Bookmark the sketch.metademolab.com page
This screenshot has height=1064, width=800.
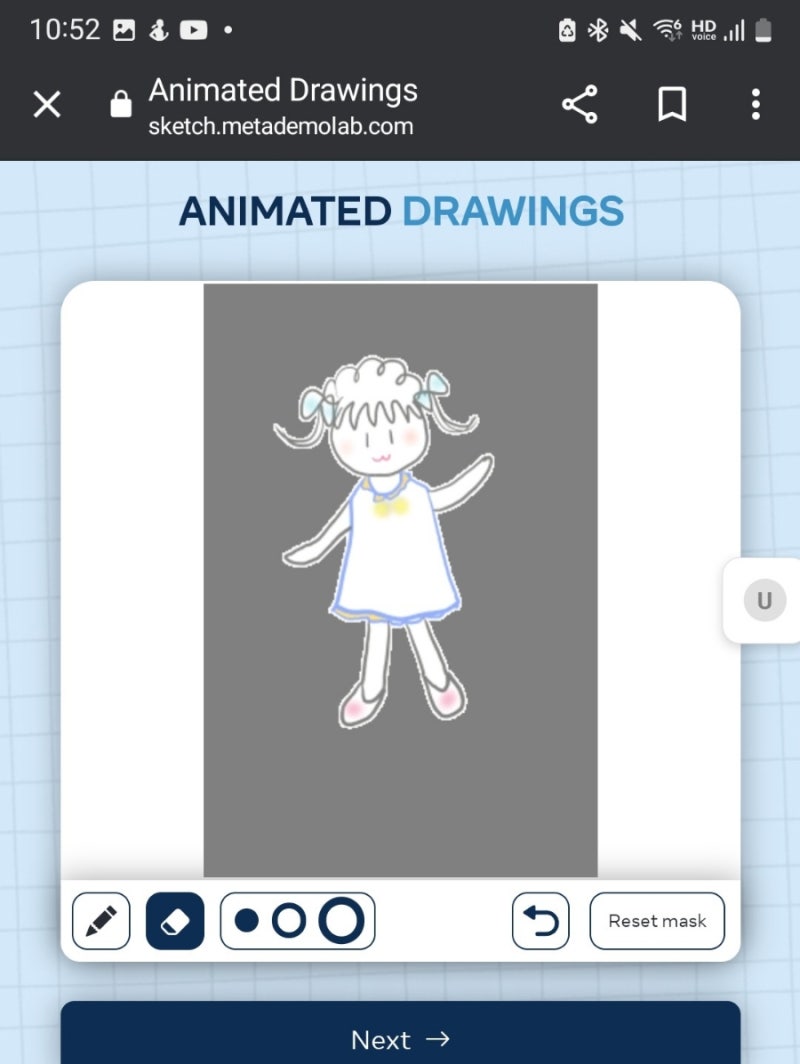(671, 104)
